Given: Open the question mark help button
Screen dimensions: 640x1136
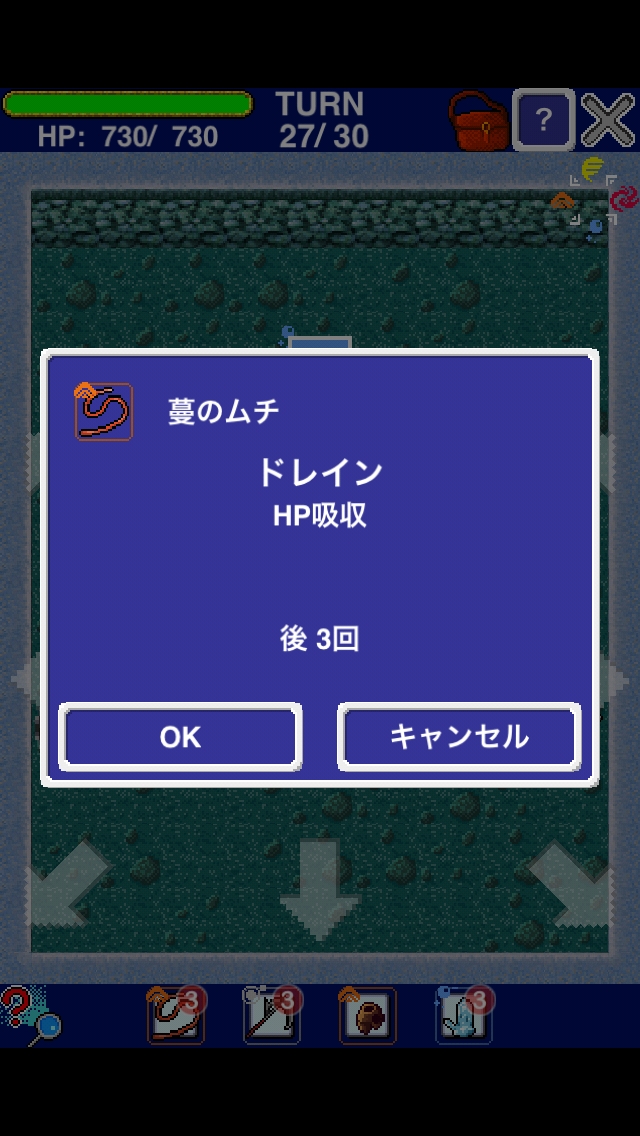Looking at the screenshot, I should coord(544,121).
